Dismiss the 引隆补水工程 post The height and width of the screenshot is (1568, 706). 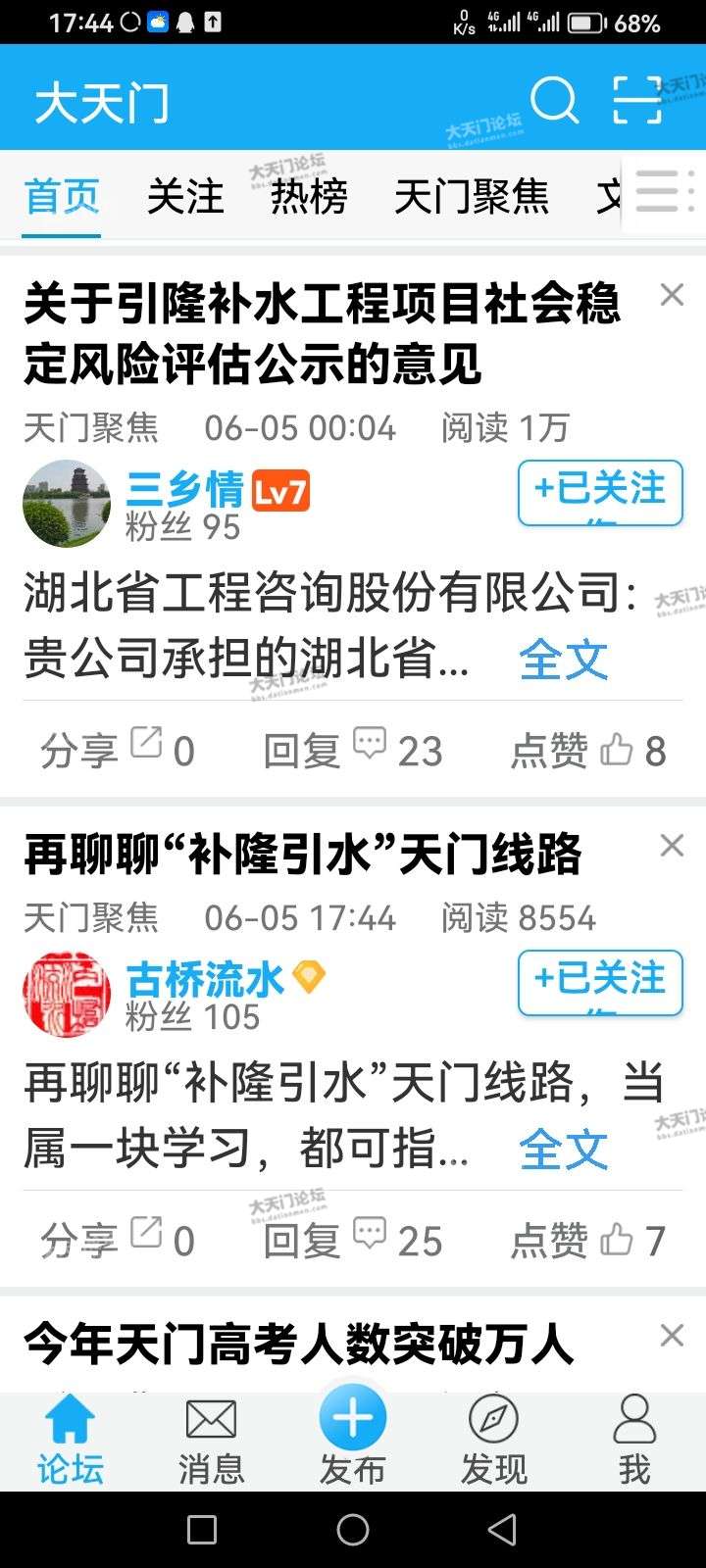coord(672,295)
